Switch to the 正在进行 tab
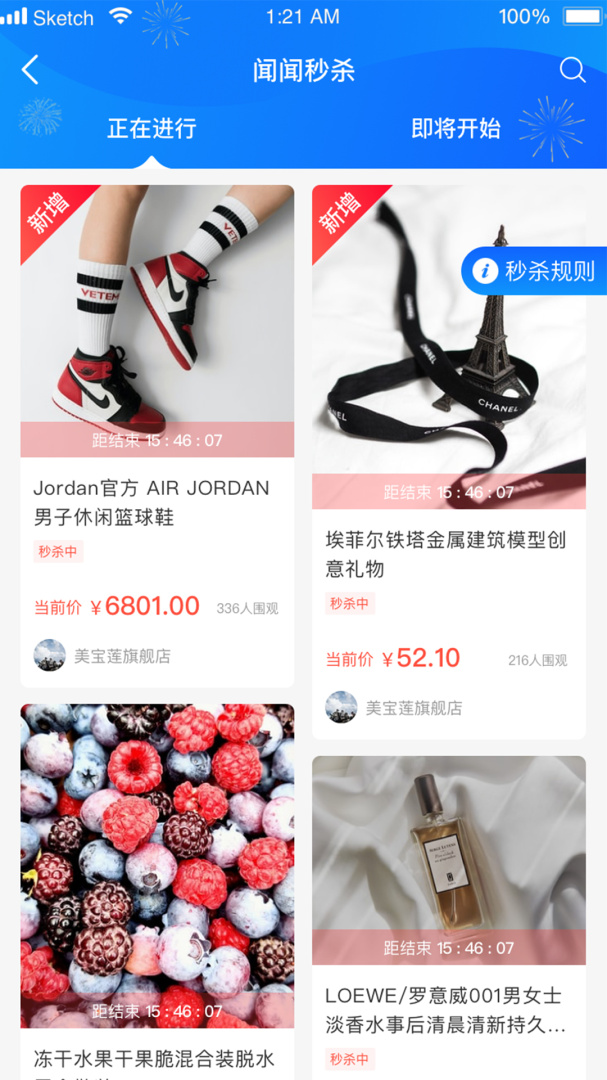Screen dimensions: 607x1080 (152, 129)
